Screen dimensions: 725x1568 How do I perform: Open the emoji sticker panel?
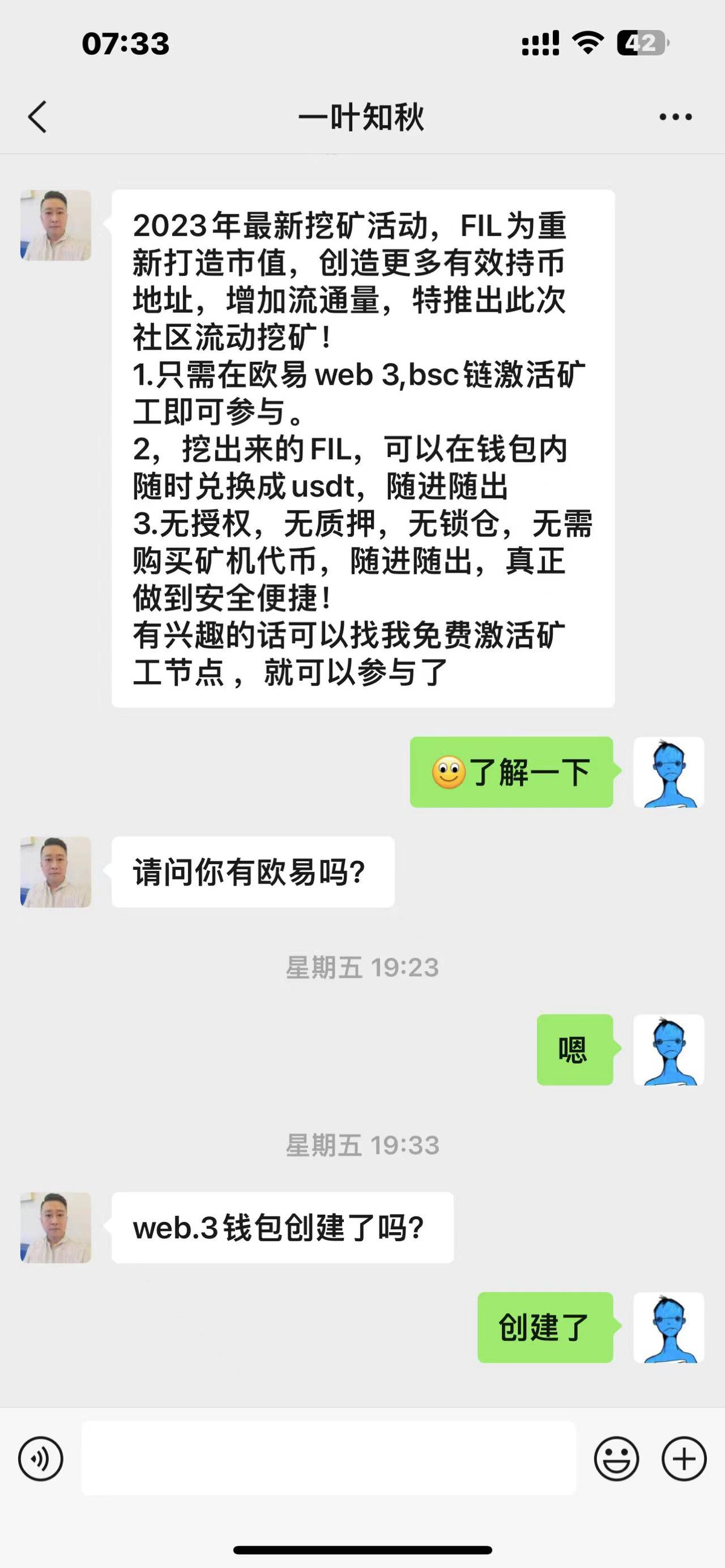616,1459
